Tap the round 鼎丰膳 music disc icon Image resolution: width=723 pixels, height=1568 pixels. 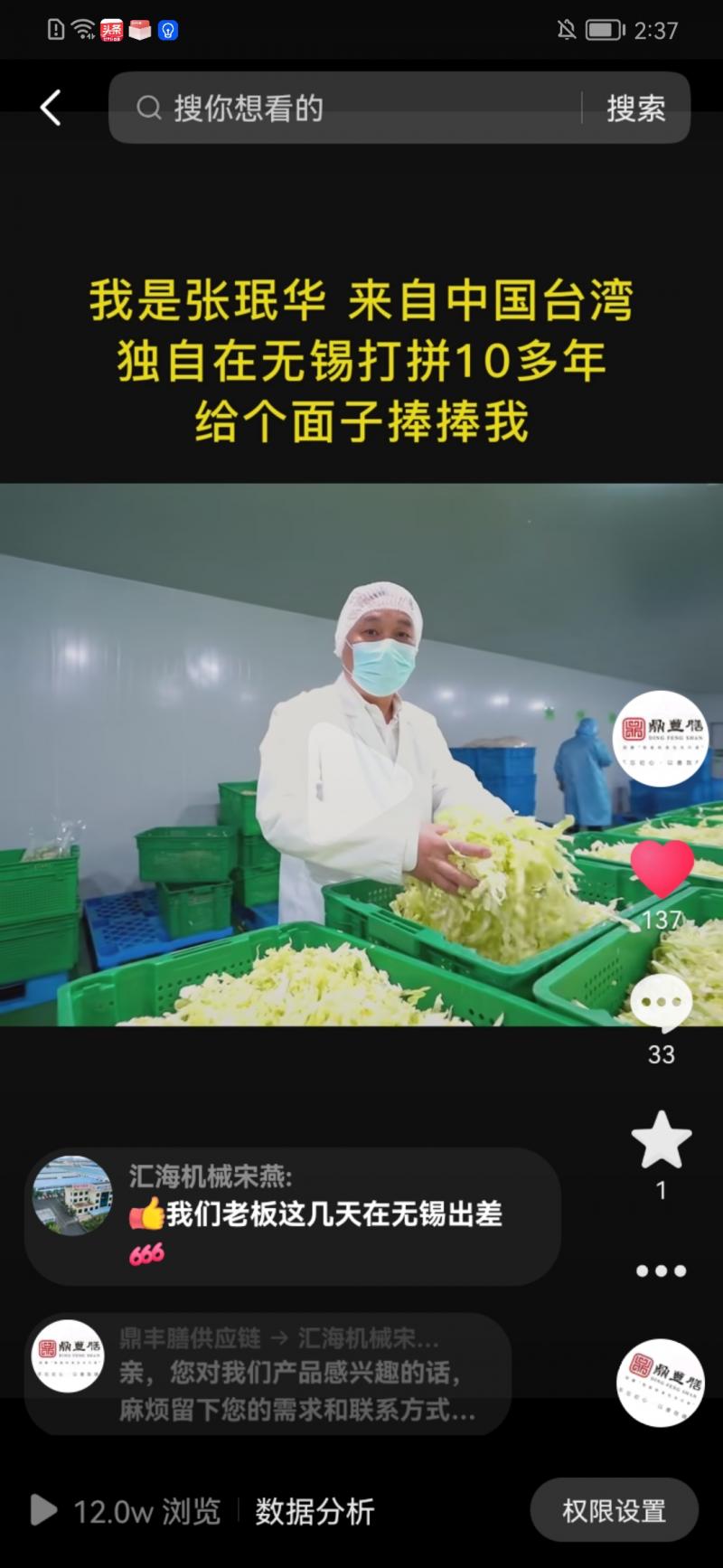pos(661,1383)
